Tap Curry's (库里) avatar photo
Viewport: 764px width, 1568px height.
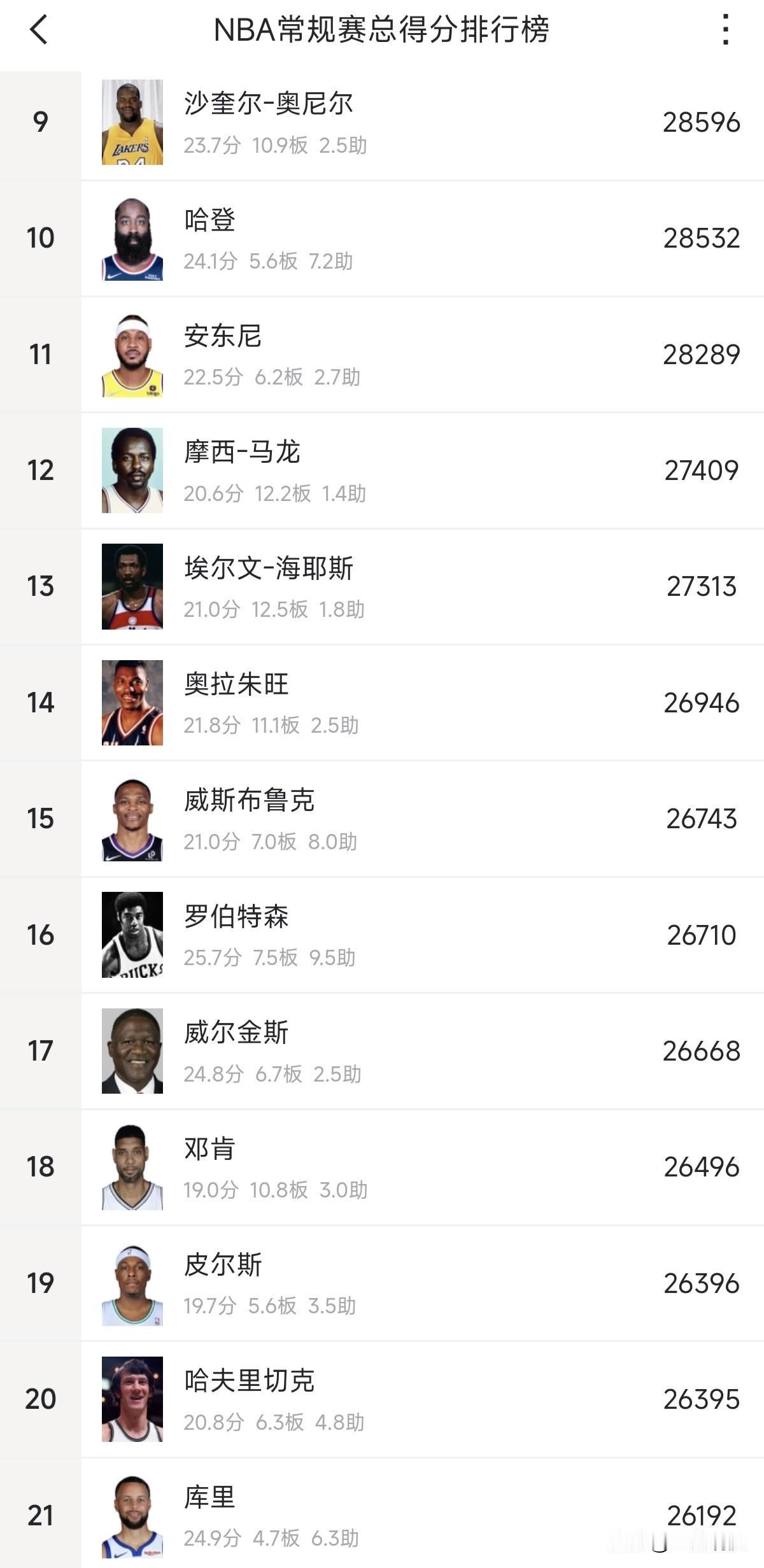coord(132,1517)
